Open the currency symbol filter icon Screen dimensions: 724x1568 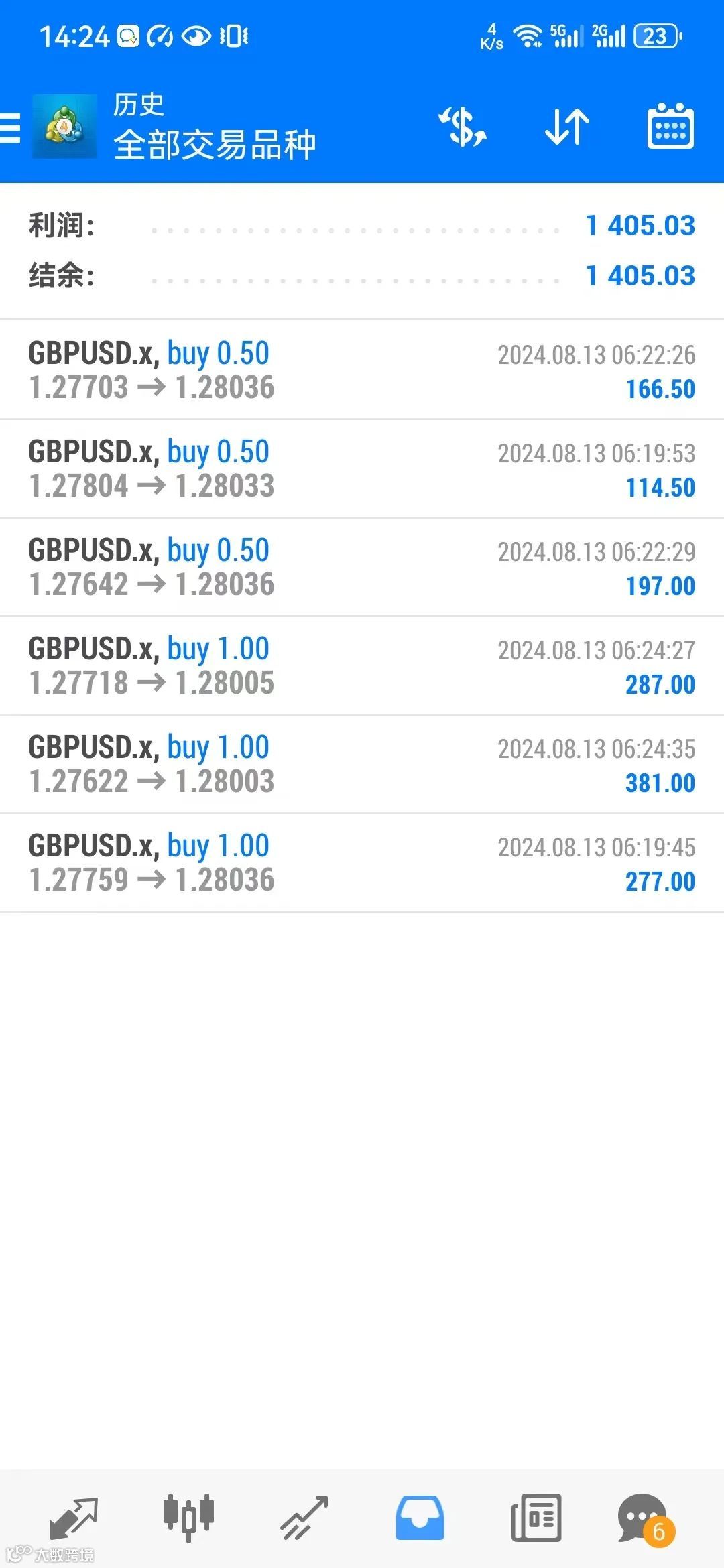tap(463, 127)
